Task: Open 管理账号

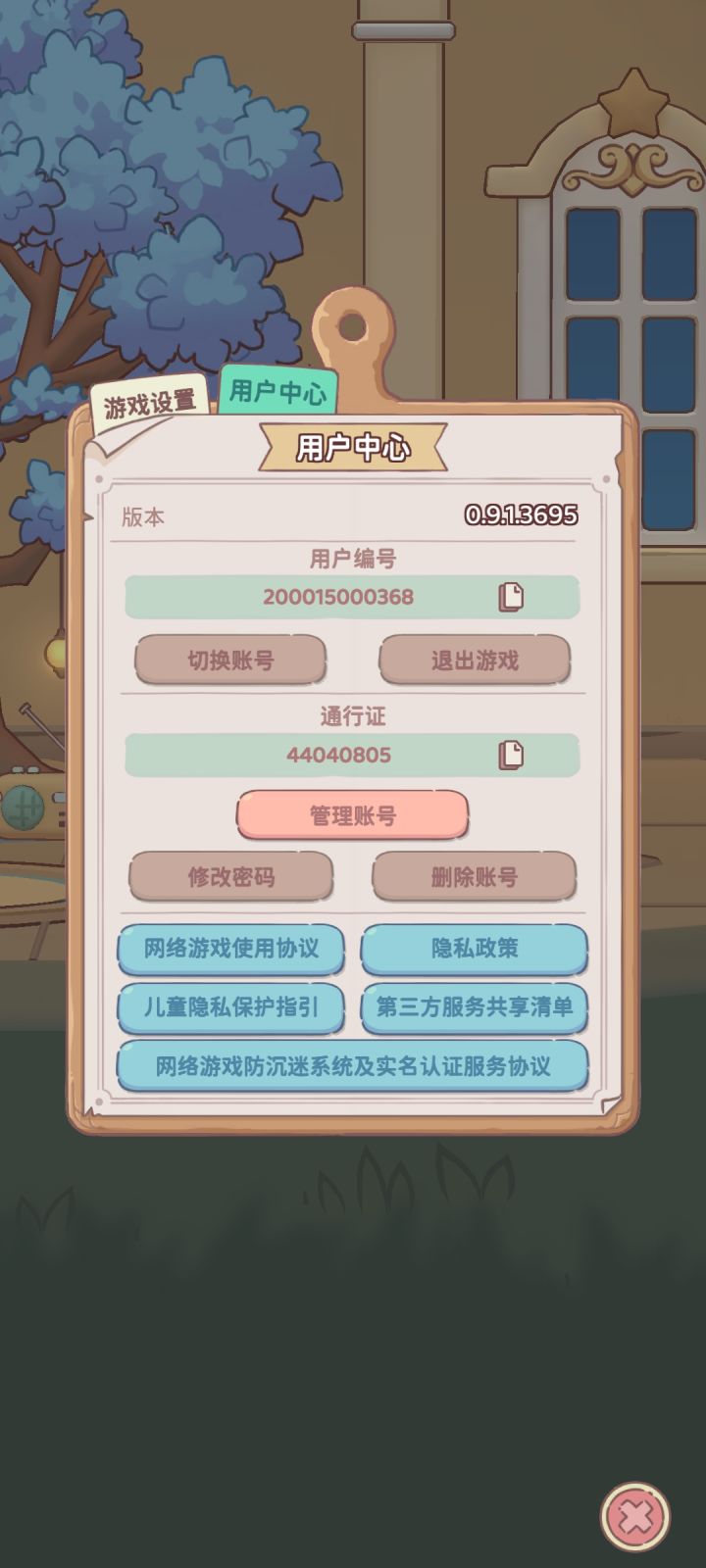Action: click(351, 814)
